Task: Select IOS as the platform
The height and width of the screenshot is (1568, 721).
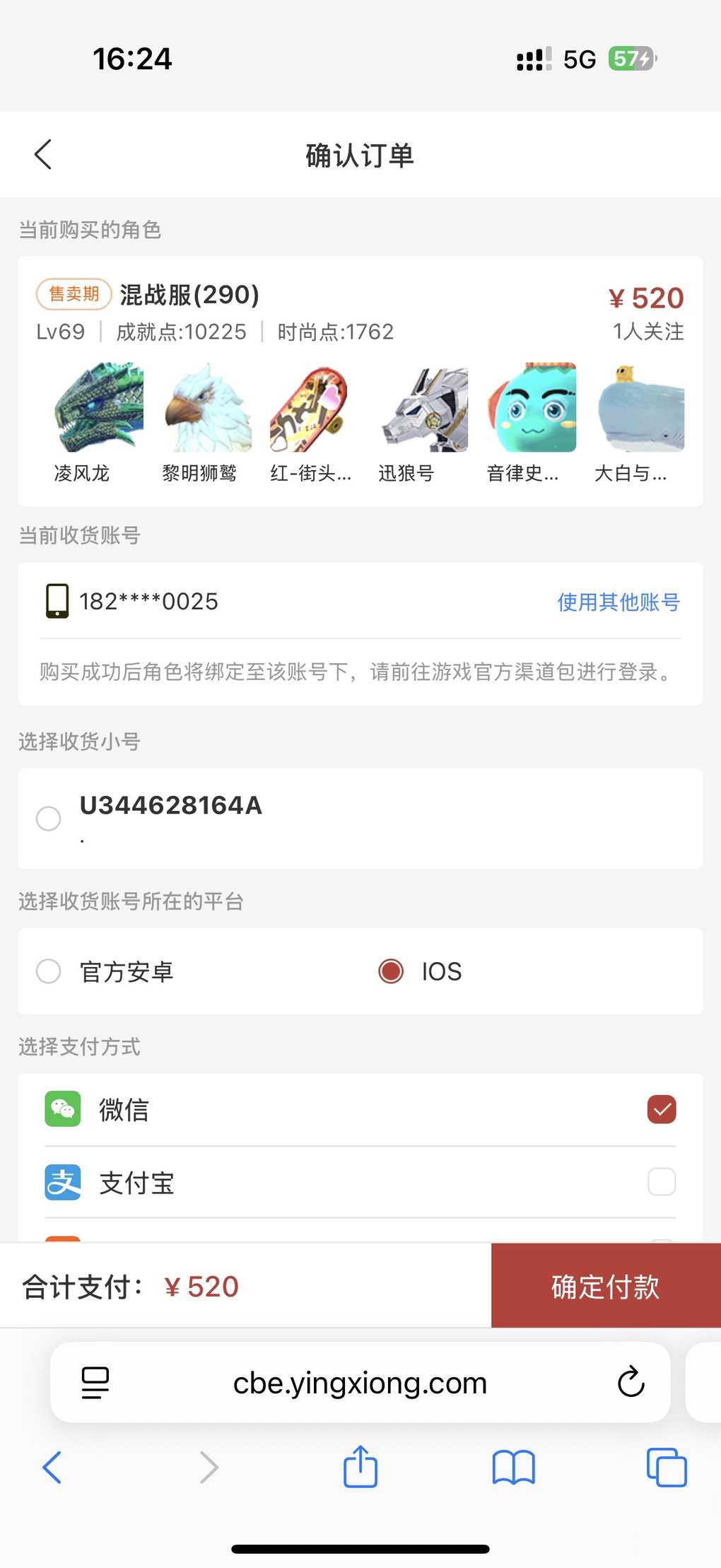Action: [391, 971]
